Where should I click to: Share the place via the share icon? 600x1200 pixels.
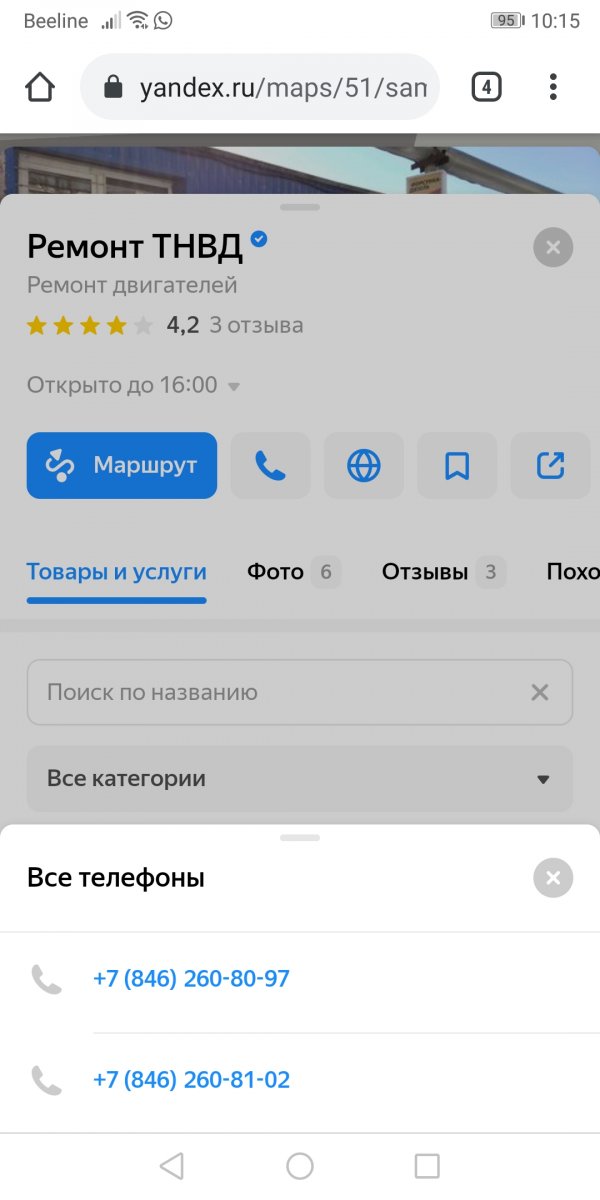[550, 465]
